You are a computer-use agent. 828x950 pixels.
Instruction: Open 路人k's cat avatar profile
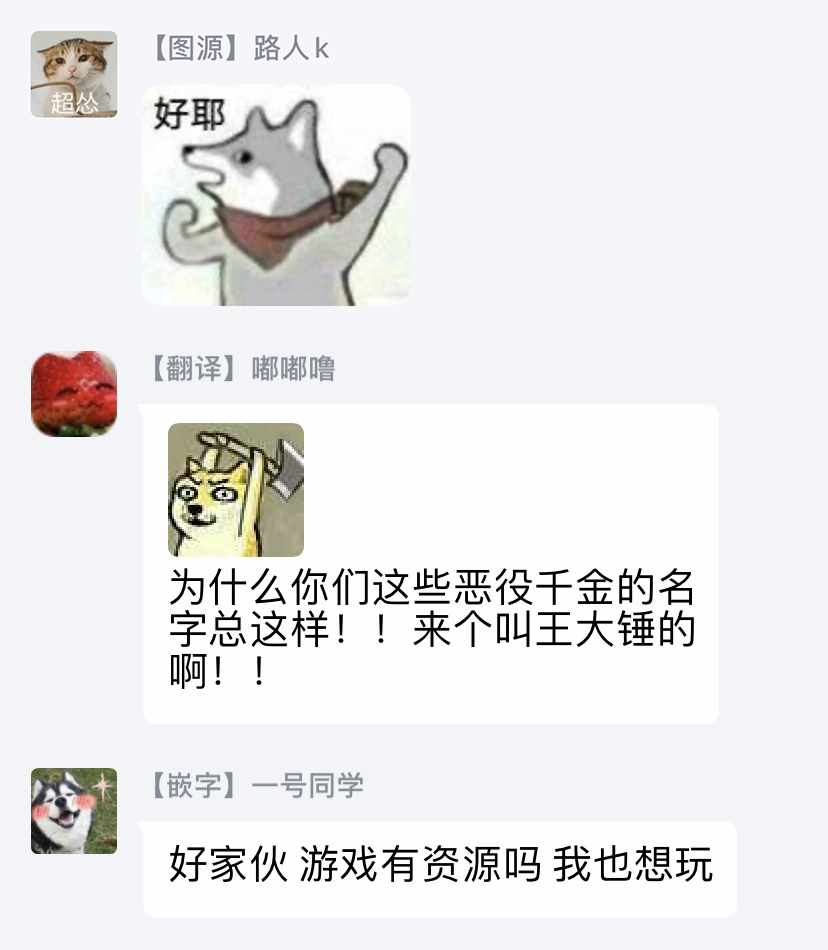click(x=74, y=74)
